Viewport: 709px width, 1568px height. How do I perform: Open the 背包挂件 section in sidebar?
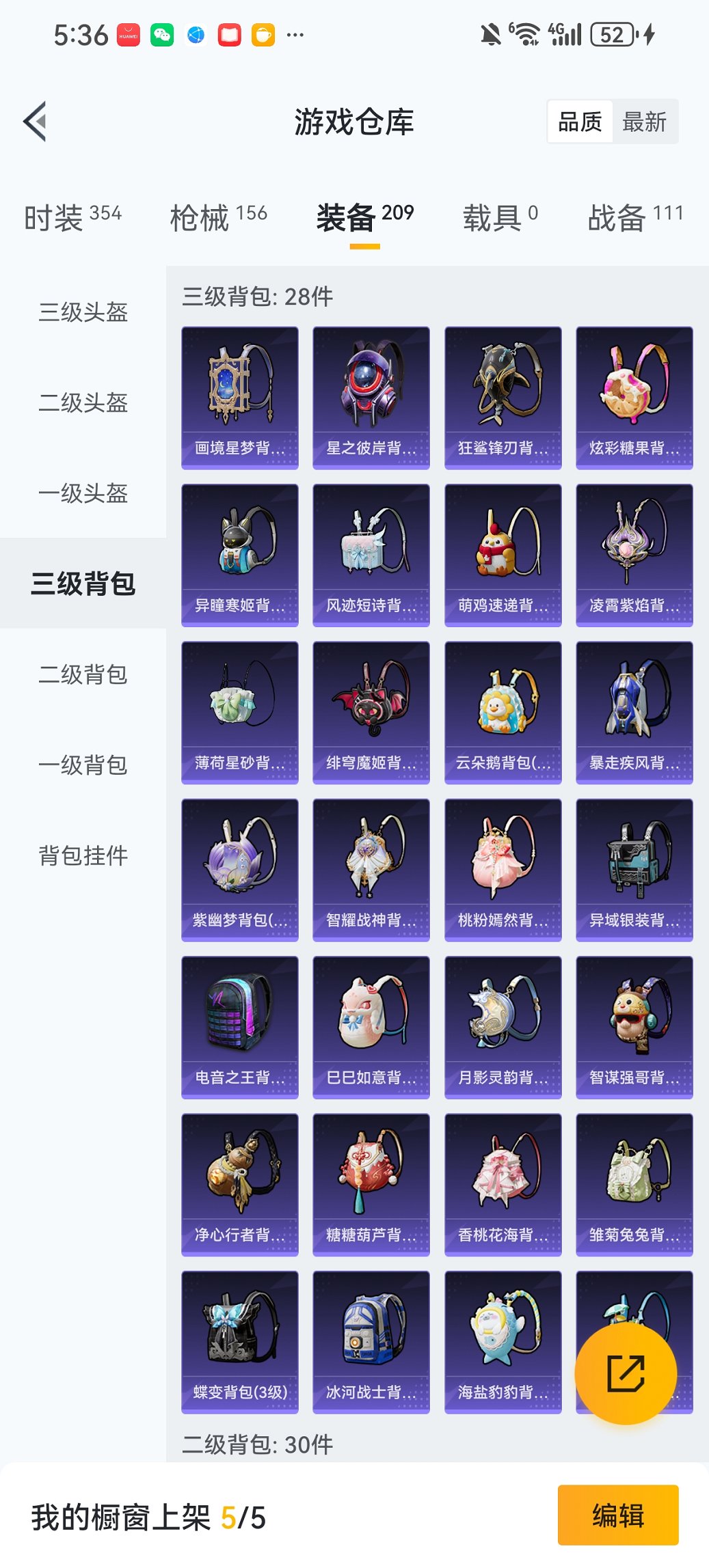pos(82,854)
